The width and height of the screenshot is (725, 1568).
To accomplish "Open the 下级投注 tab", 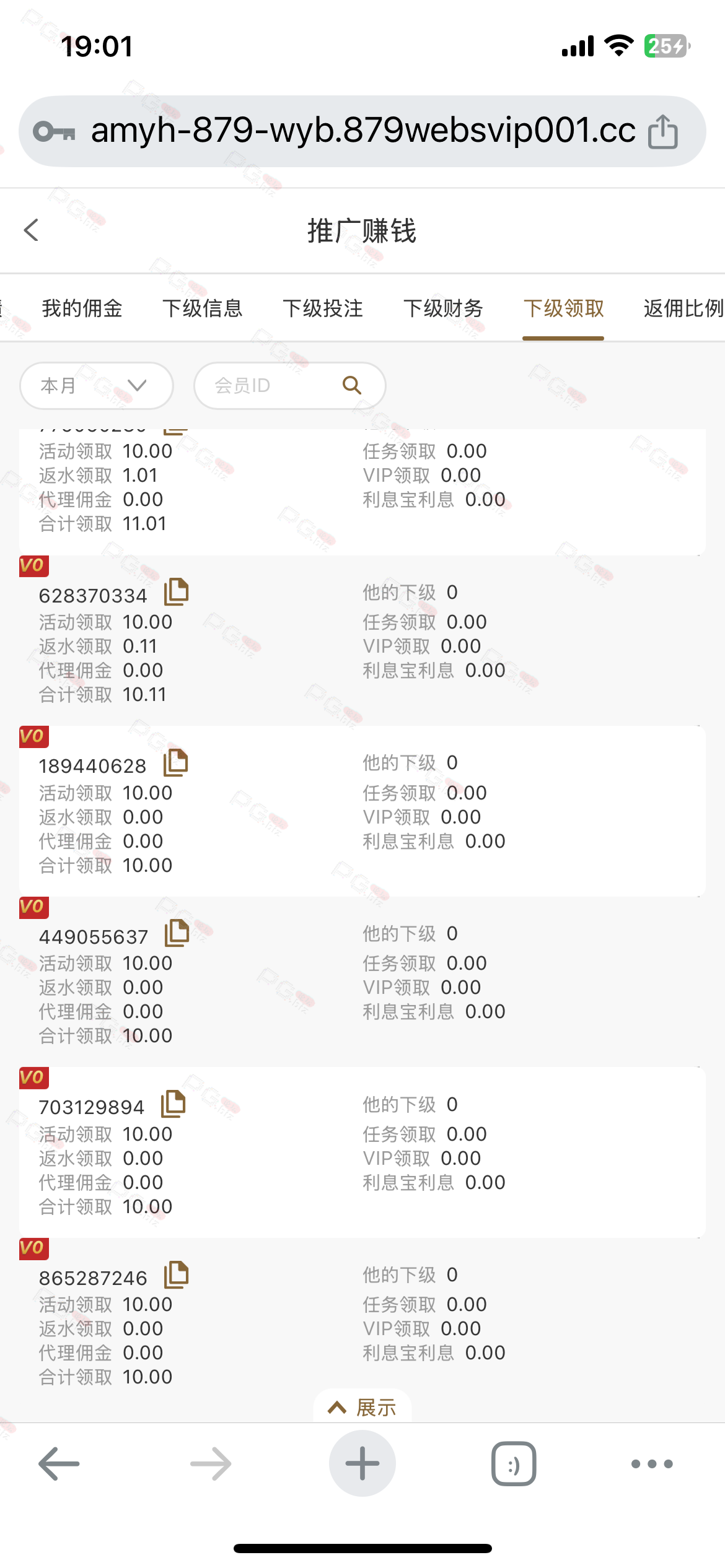I will pyautogui.click(x=323, y=308).
